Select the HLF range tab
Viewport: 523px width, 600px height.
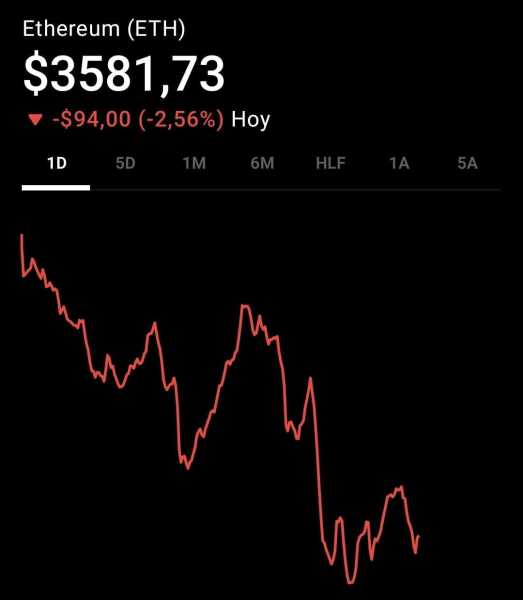pyautogui.click(x=331, y=164)
